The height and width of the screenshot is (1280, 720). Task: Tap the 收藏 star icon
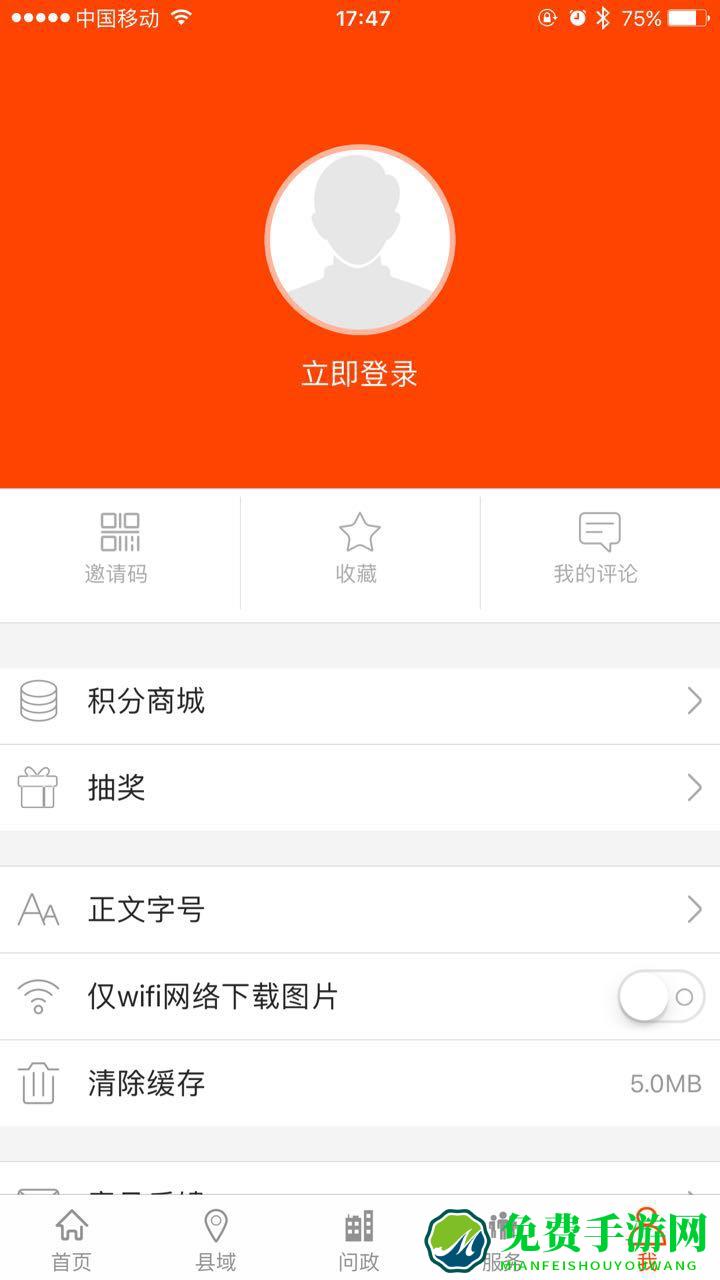(x=359, y=530)
